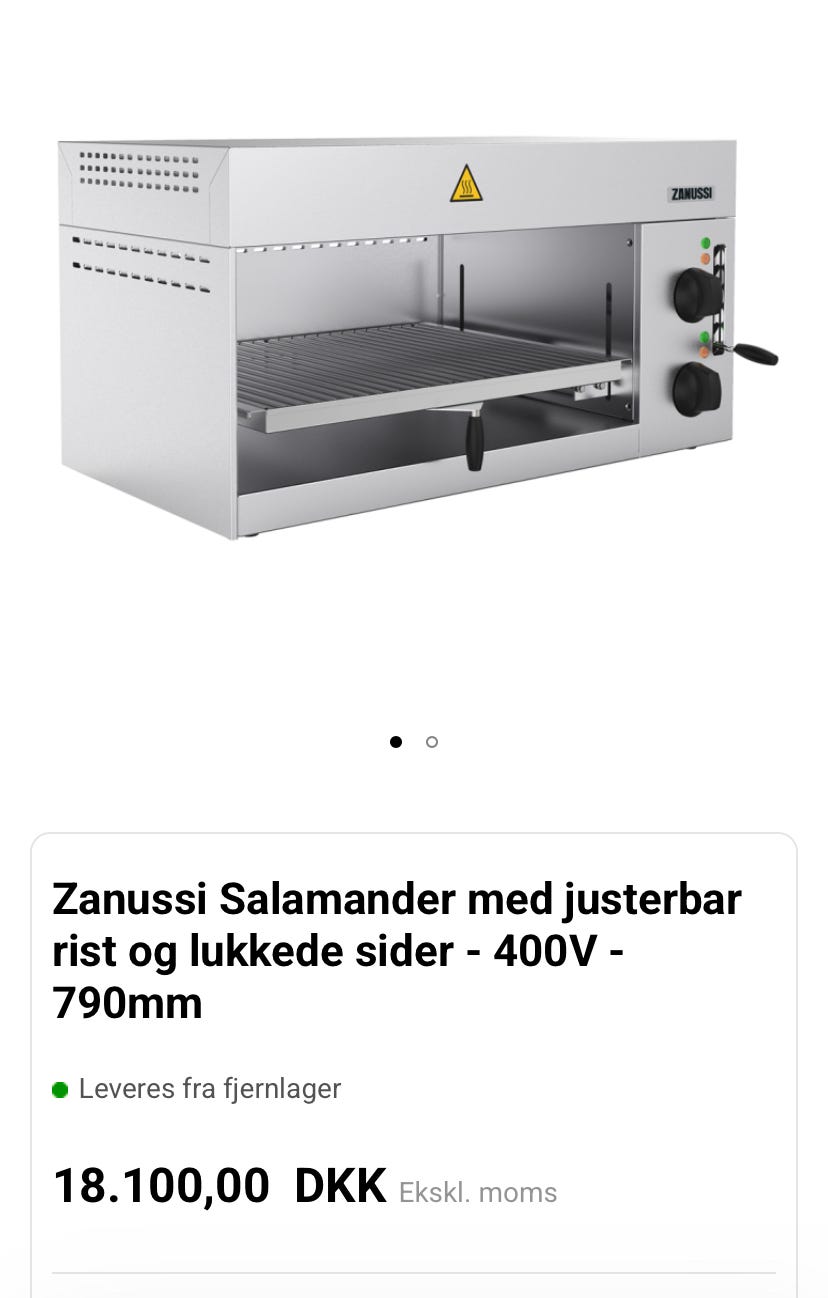
Task: Click the Leveres fra fjernlager text
Action: 209,1089
